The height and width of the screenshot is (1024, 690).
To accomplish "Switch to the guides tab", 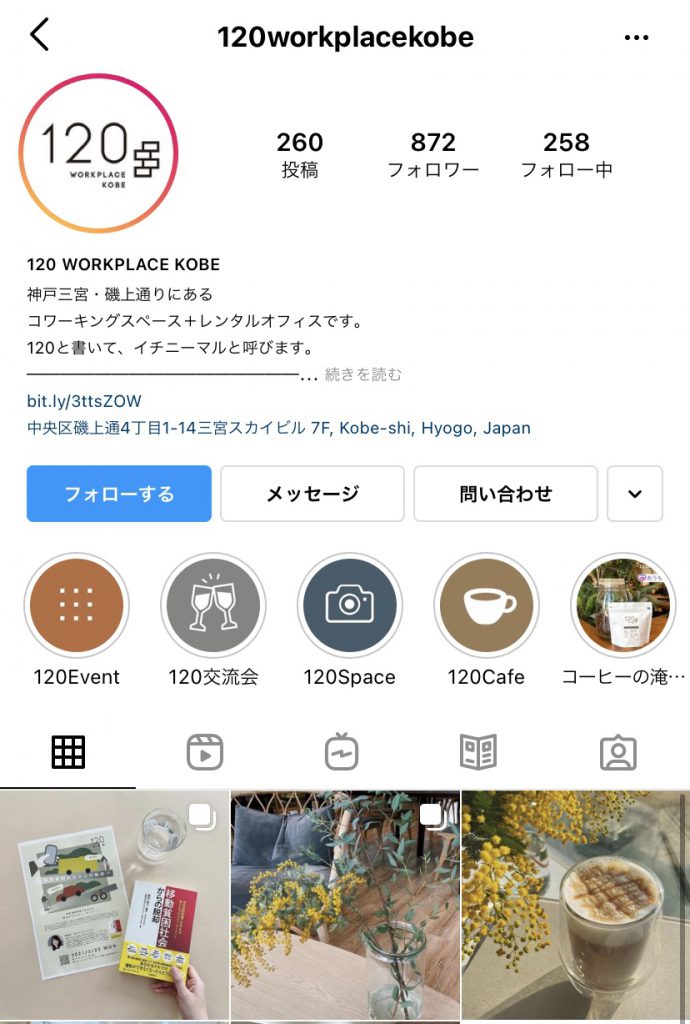I will (x=478, y=752).
